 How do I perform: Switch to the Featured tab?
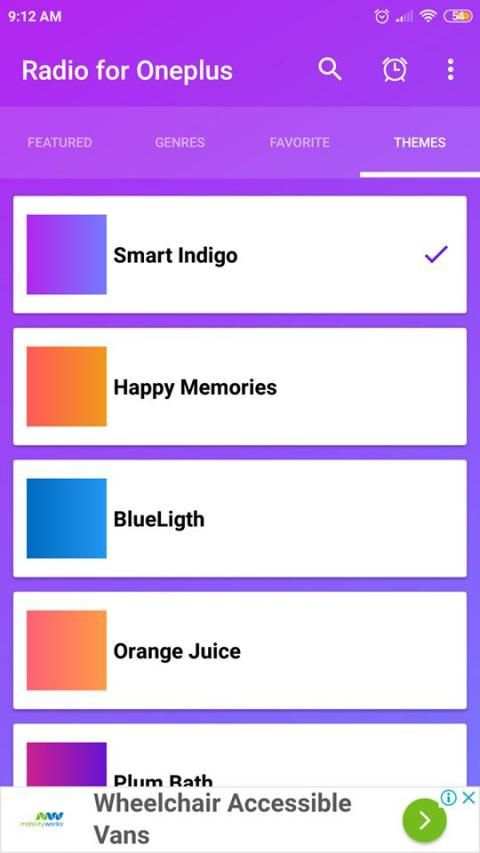(x=60, y=143)
